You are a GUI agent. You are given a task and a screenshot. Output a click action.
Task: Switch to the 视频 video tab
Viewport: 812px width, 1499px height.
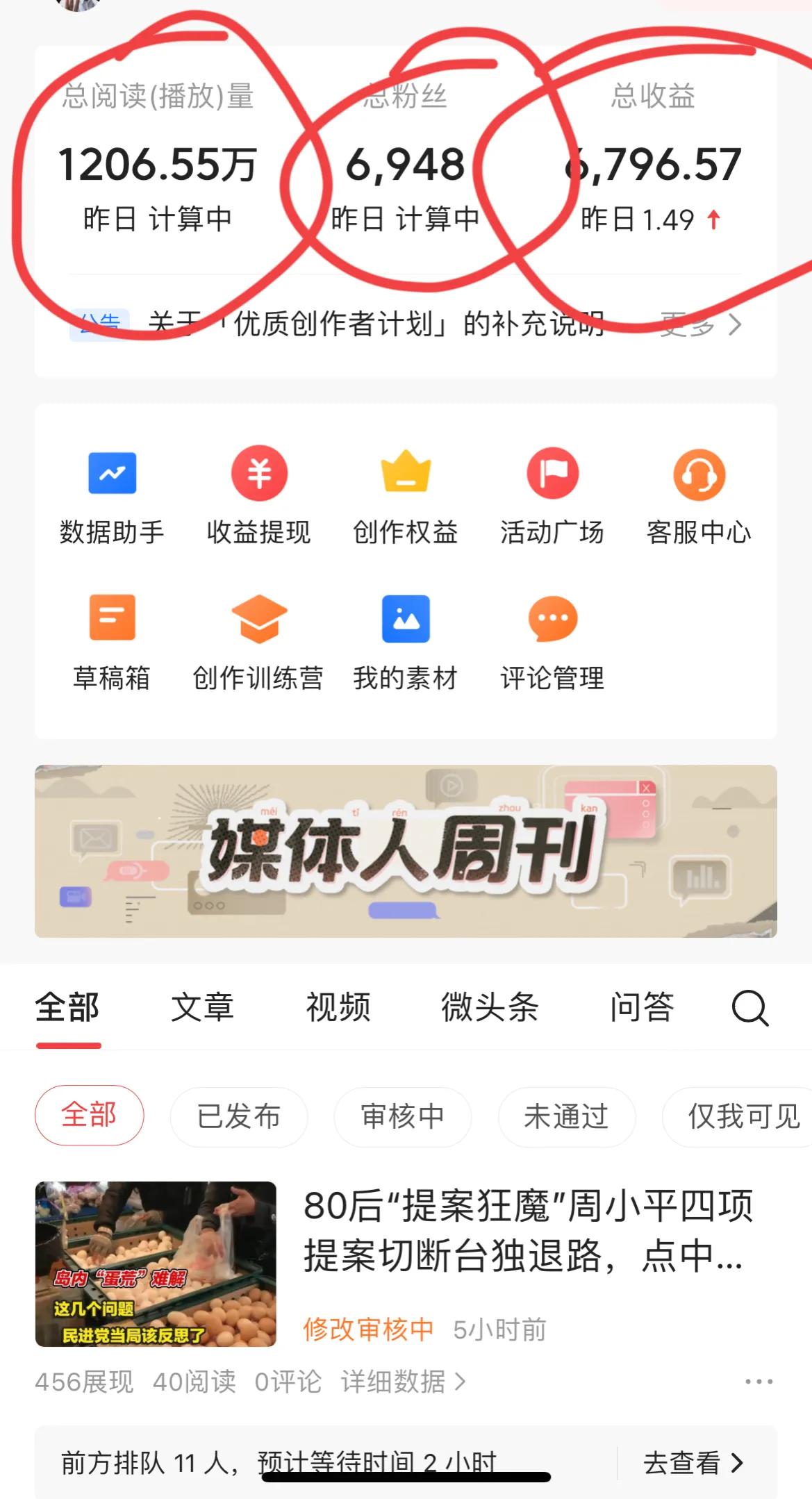[x=338, y=1009]
